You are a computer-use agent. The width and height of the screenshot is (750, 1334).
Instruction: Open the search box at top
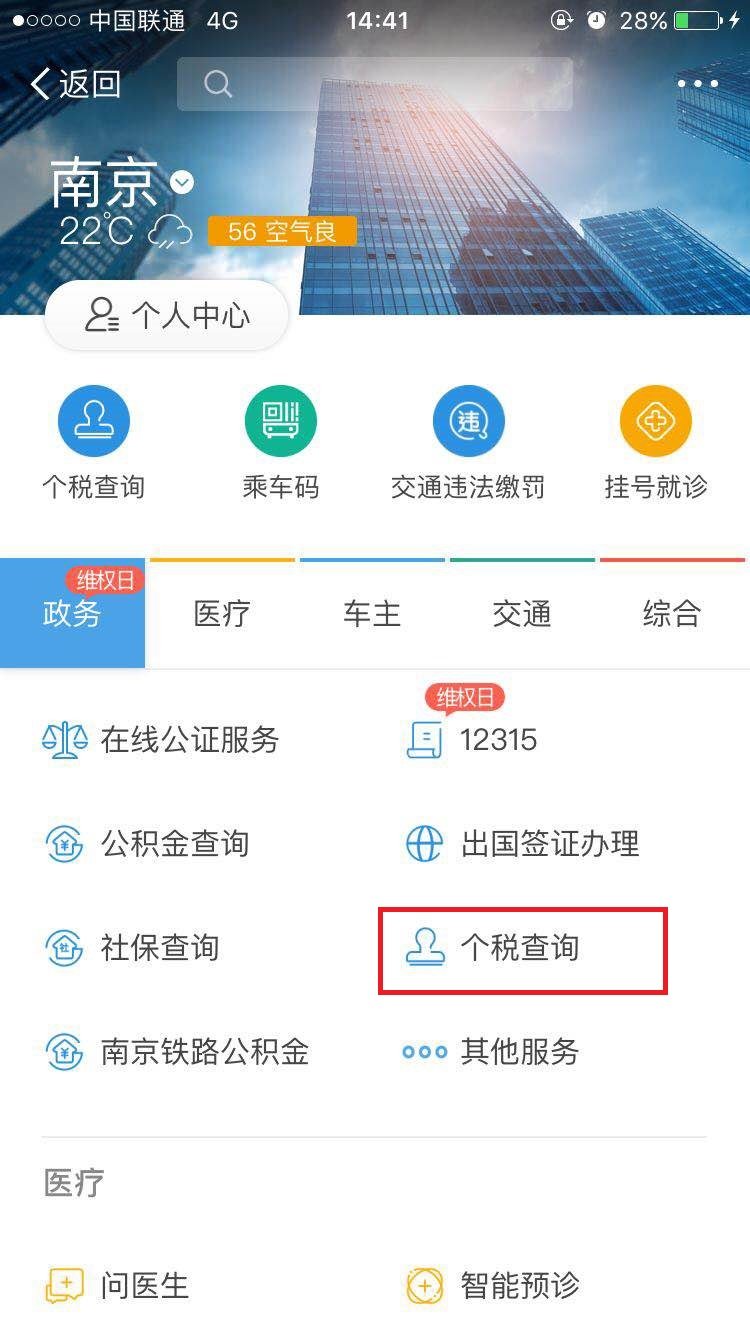tap(374, 84)
